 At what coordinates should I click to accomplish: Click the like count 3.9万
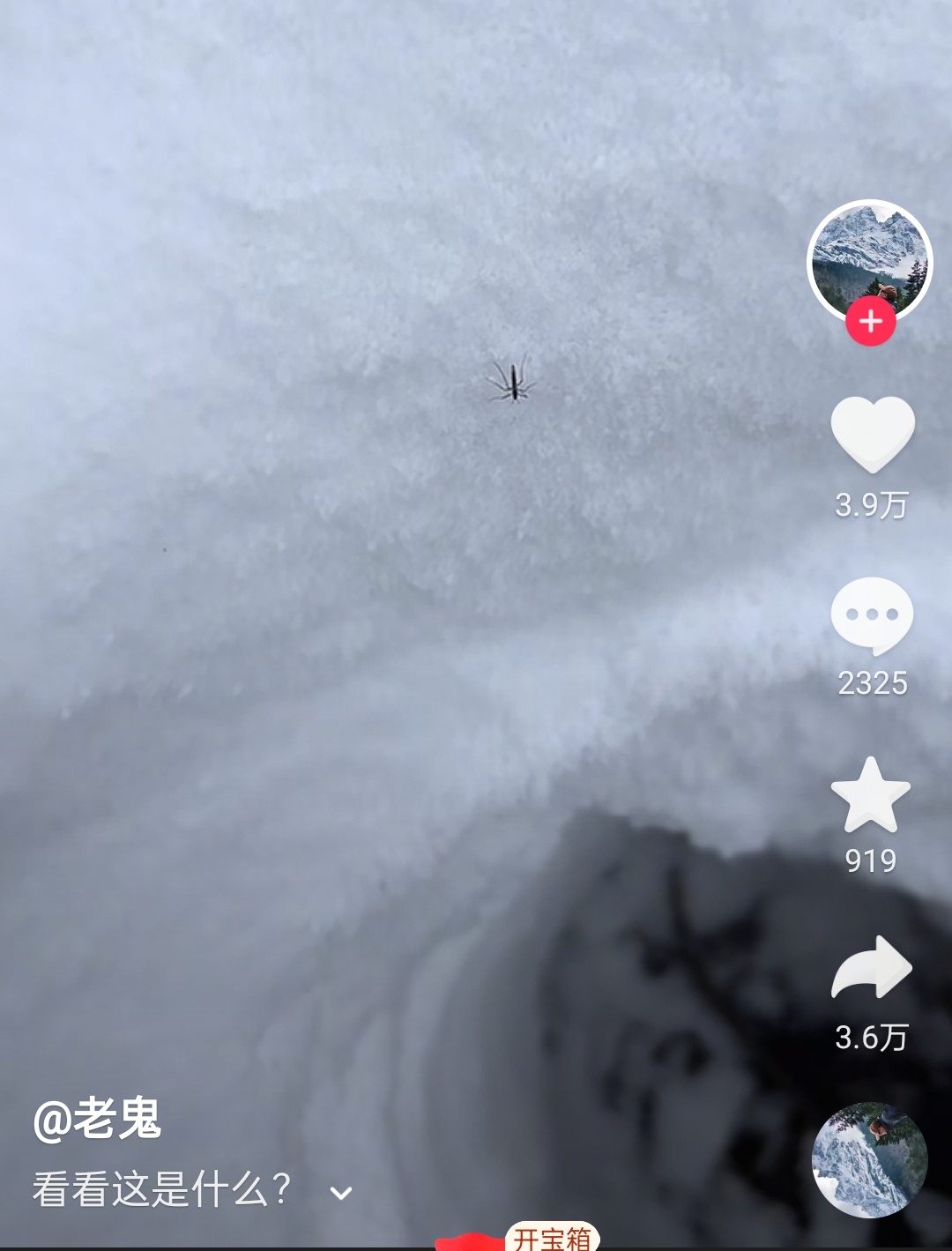coord(871,505)
